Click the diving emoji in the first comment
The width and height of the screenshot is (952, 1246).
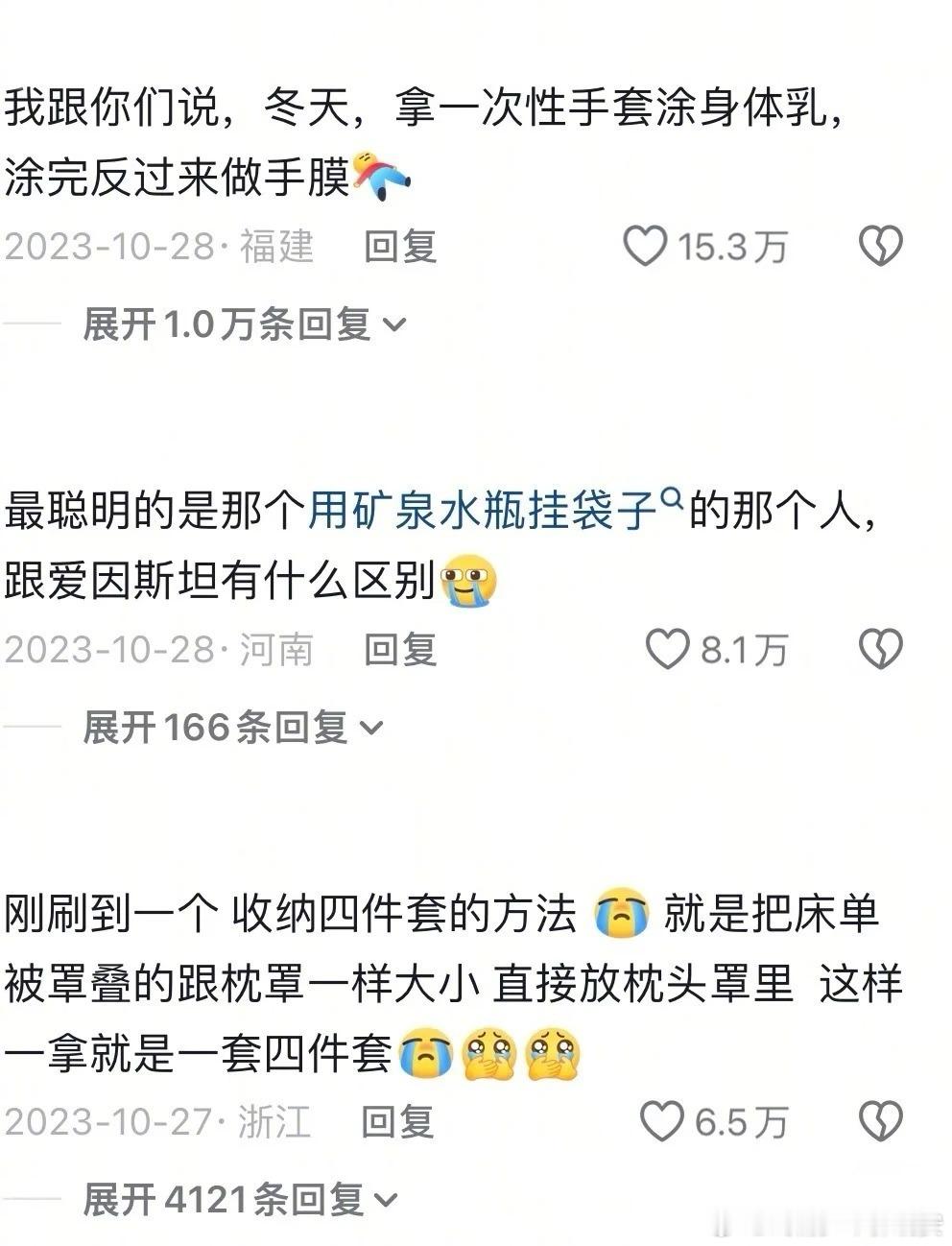click(x=383, y=174)
